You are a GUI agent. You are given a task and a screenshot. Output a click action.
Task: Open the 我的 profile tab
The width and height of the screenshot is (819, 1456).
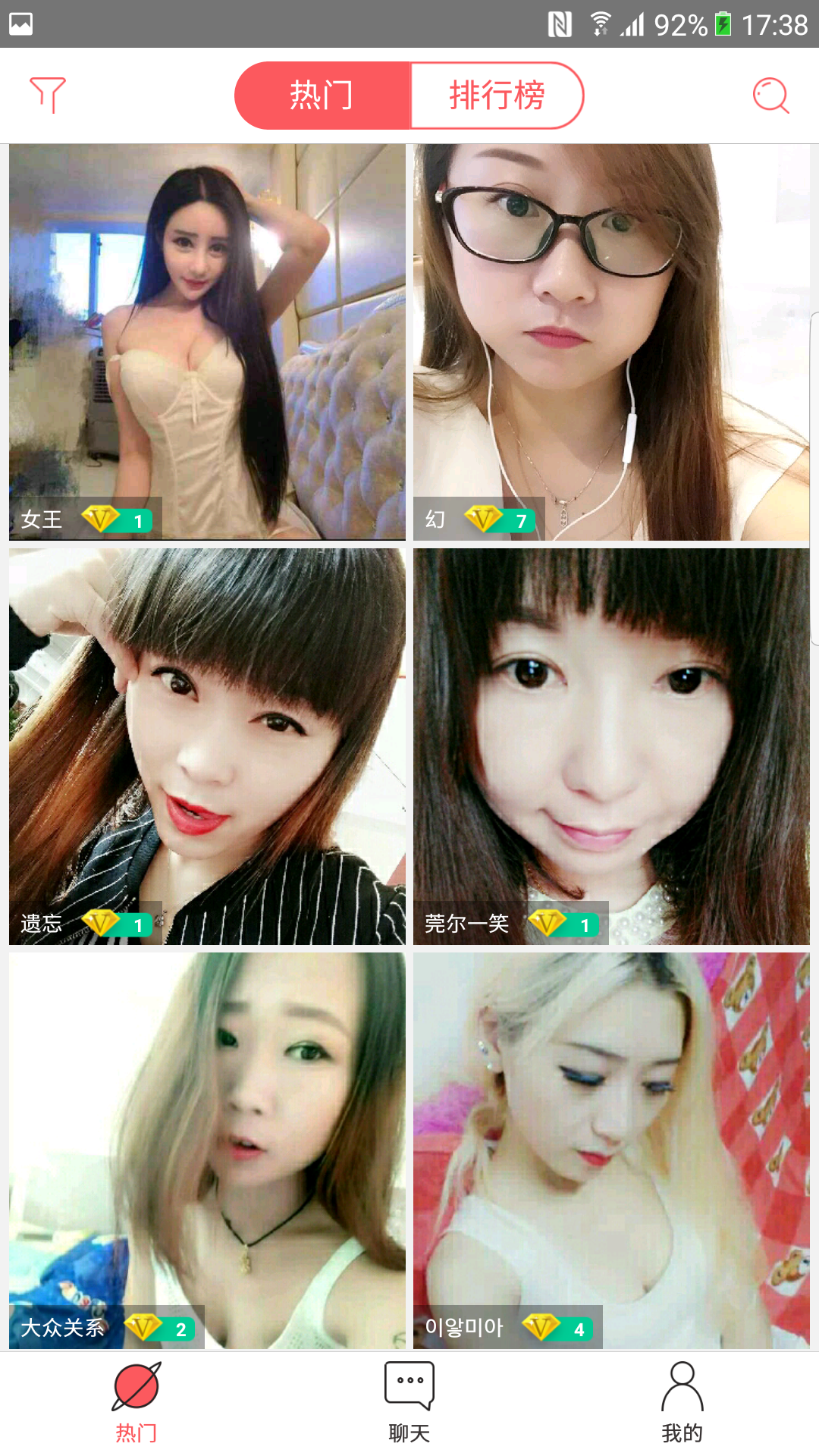[x=682, y=1402]
